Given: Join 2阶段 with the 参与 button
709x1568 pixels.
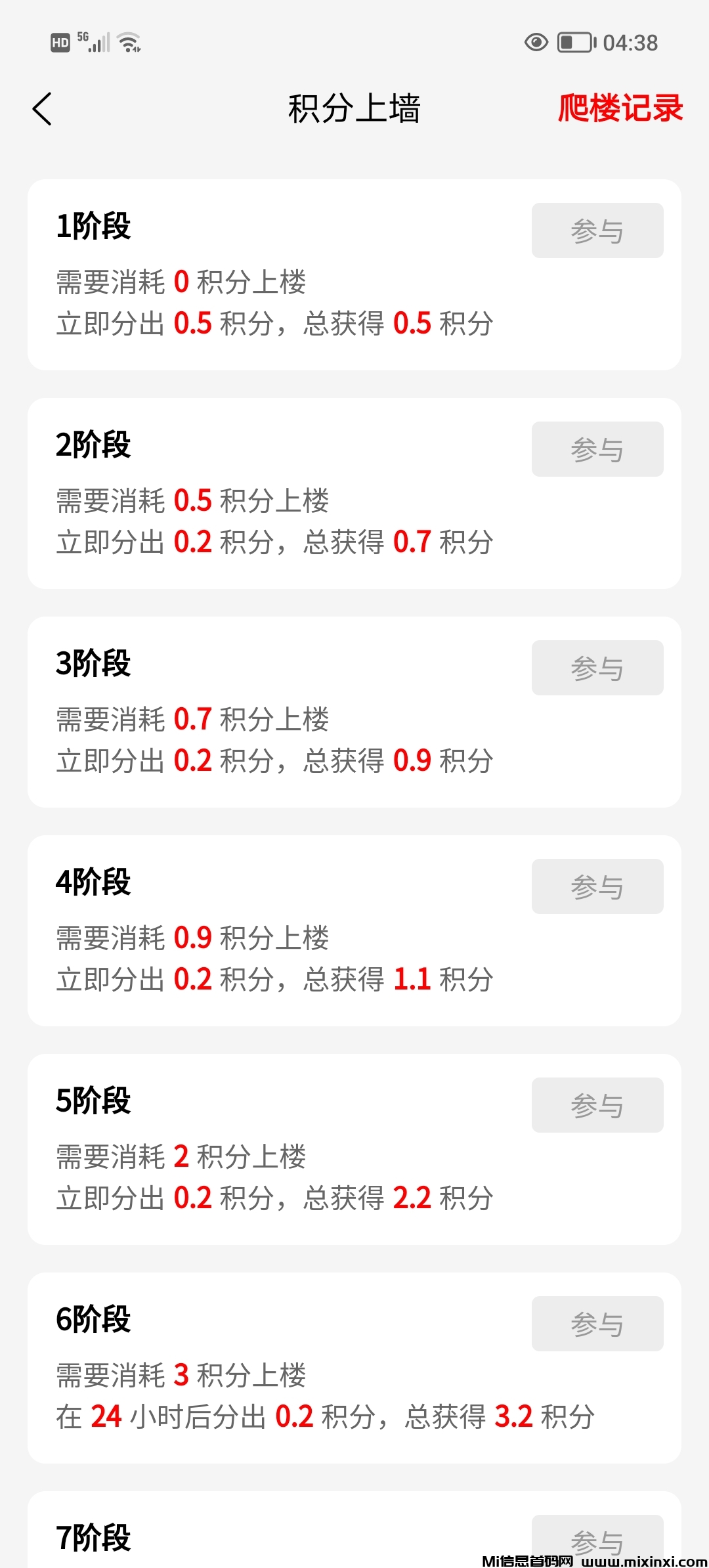Looking at the screenshot, I should tap(597, 449).
